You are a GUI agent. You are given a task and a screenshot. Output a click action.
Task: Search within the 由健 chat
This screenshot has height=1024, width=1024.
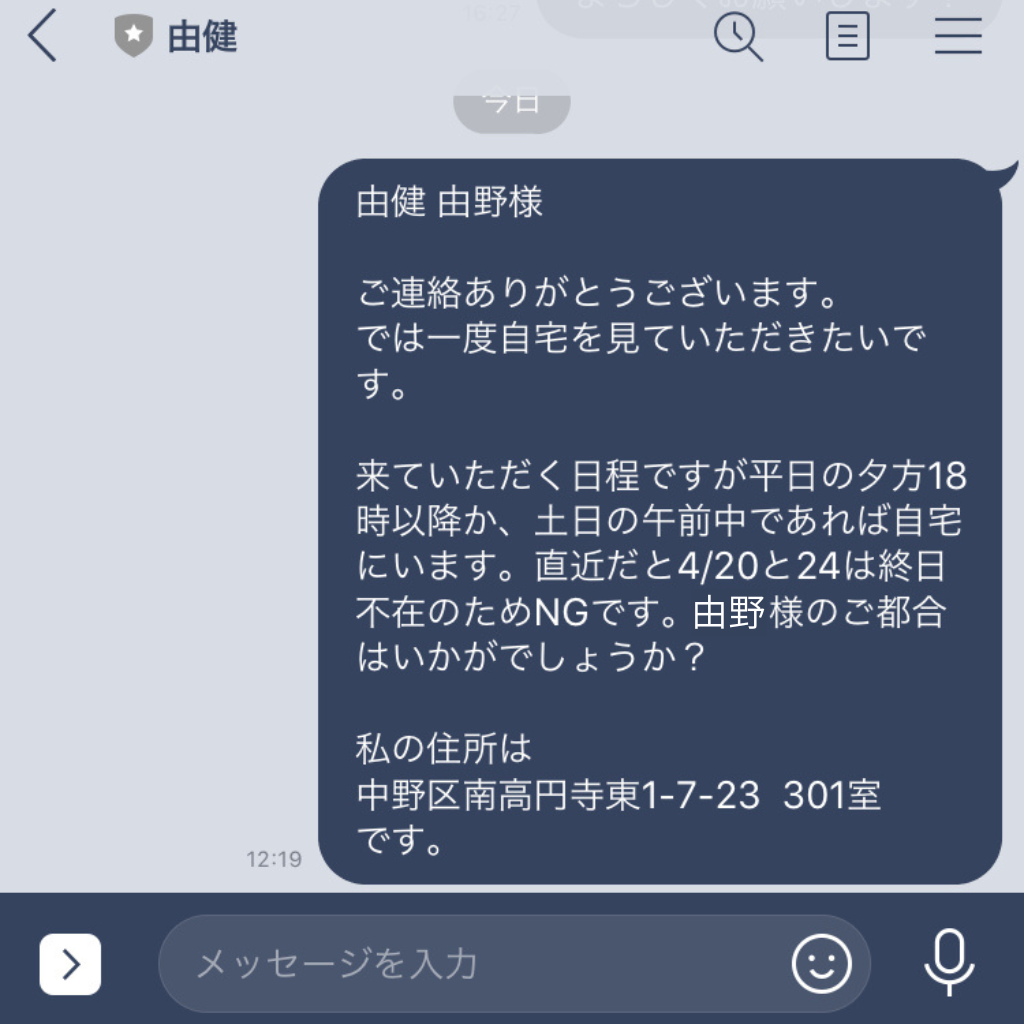(738, 38)
